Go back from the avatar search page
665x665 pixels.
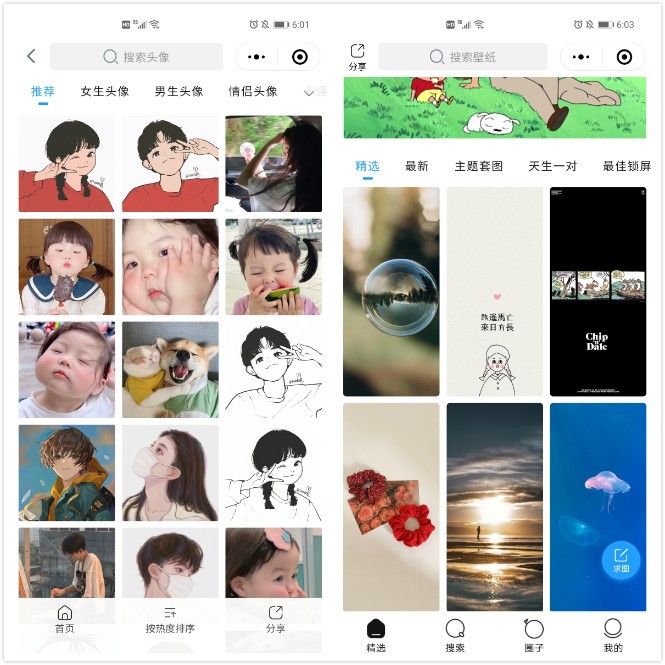tap(31, 57)
